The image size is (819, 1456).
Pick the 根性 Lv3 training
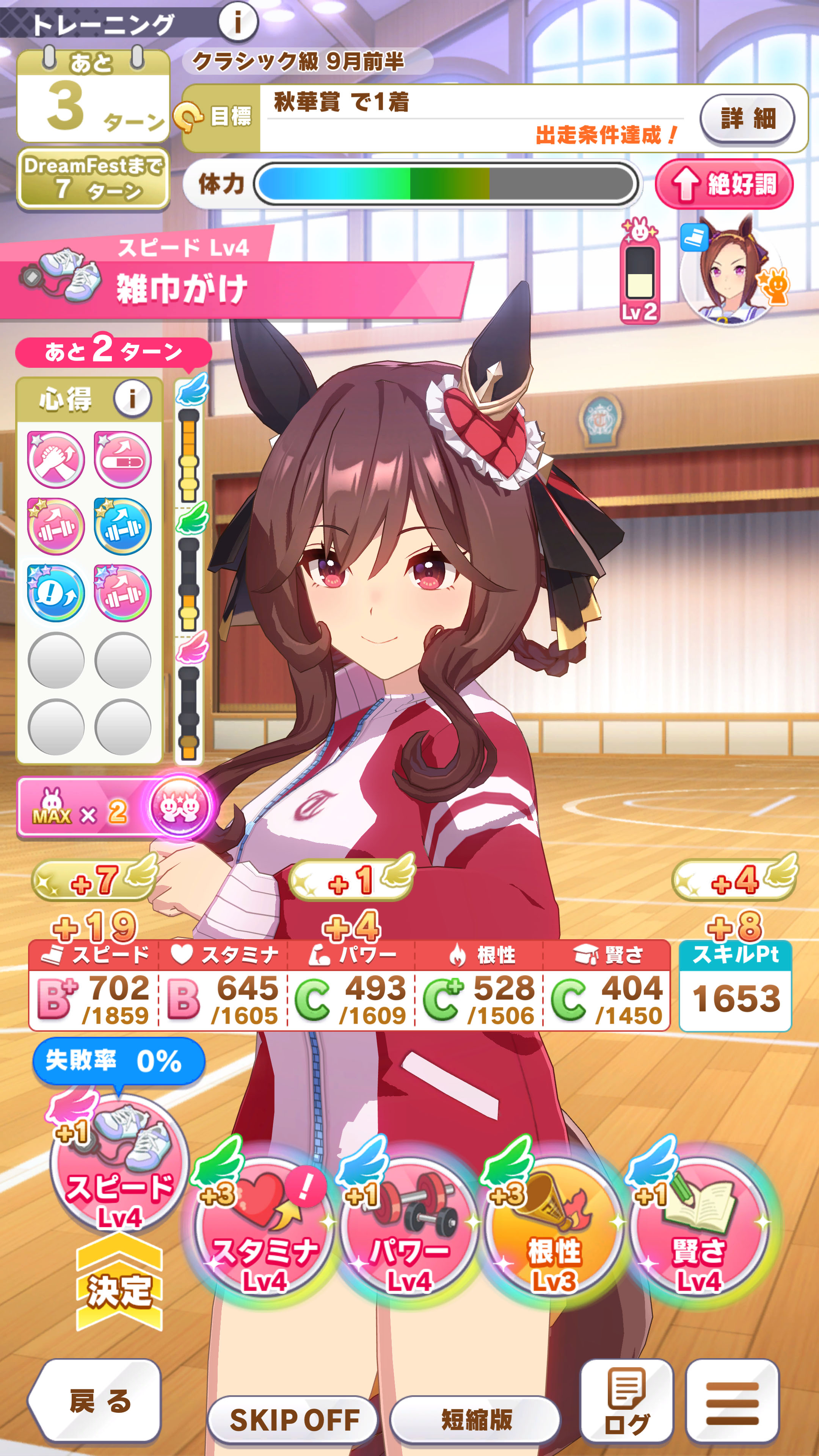(554, 1227)
